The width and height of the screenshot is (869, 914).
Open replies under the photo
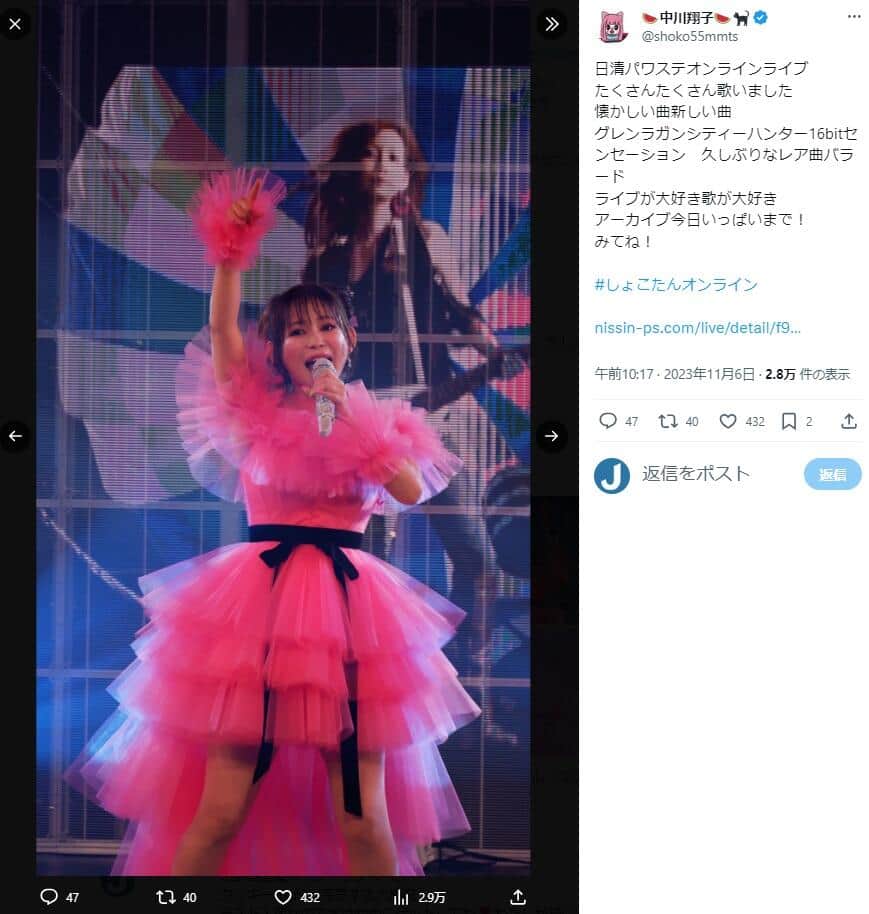click(48, 897)
